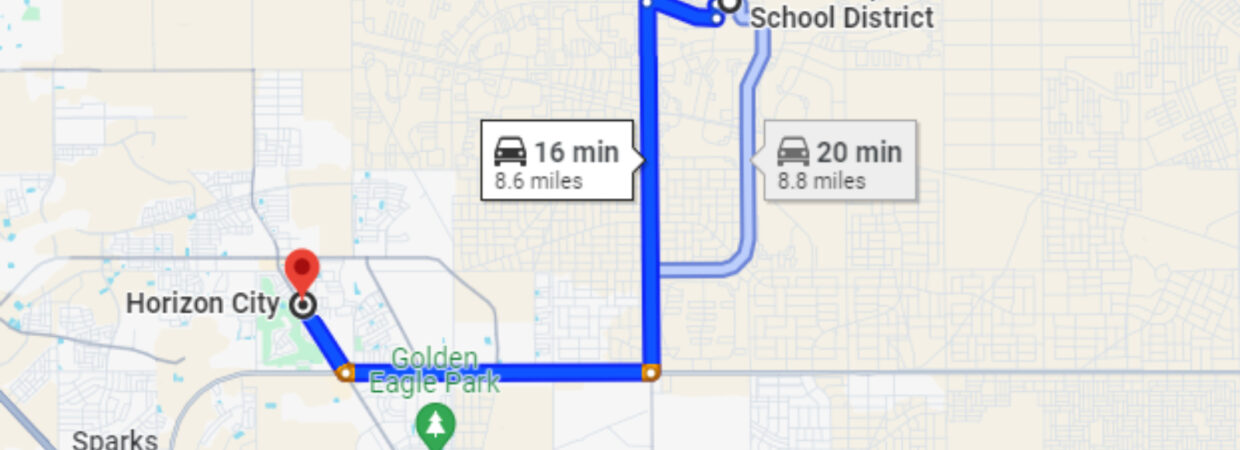The image size is (1240, 450).
Task: Select the 16 min 8.6 miles route
Action: 557,161
